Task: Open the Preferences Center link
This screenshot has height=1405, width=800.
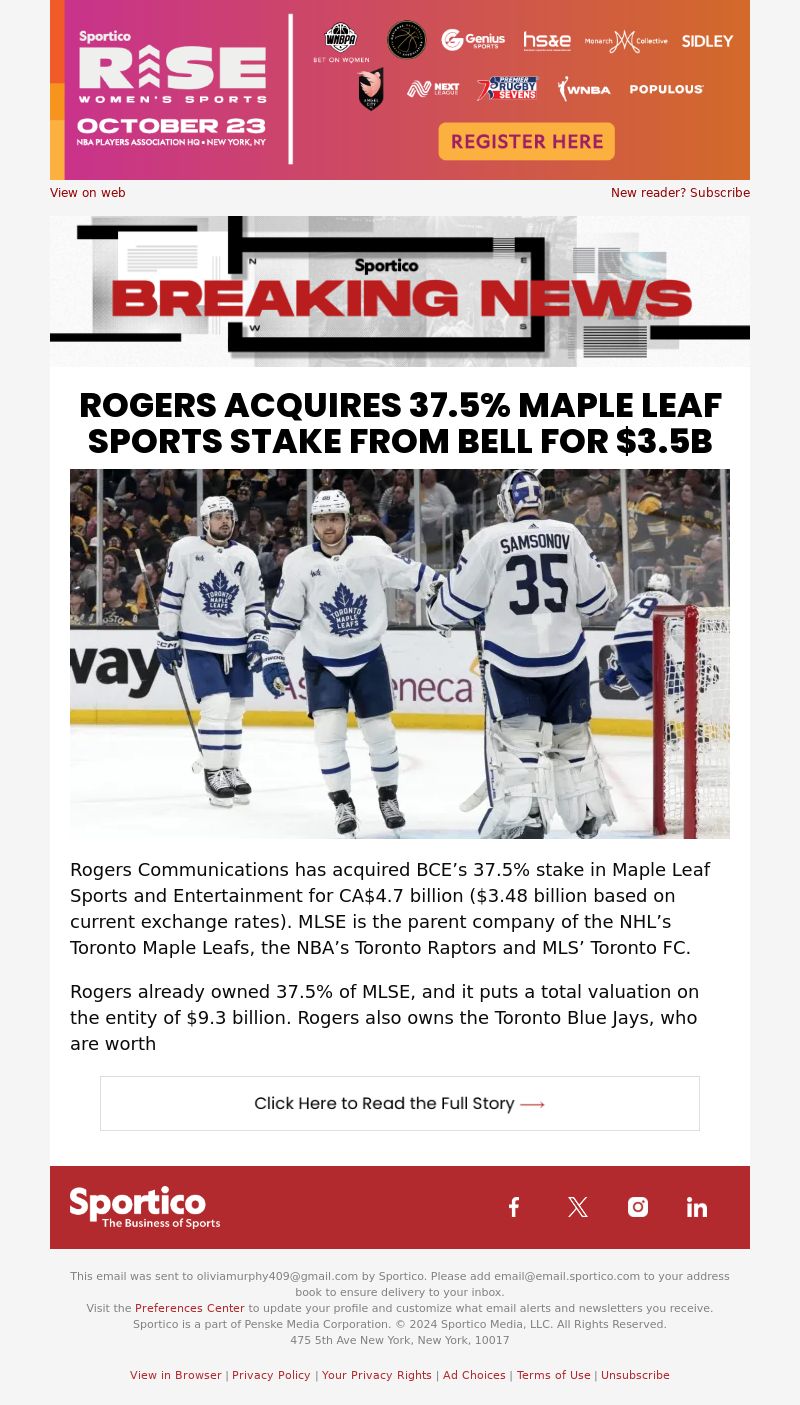Action: (x=190, y=1308)
